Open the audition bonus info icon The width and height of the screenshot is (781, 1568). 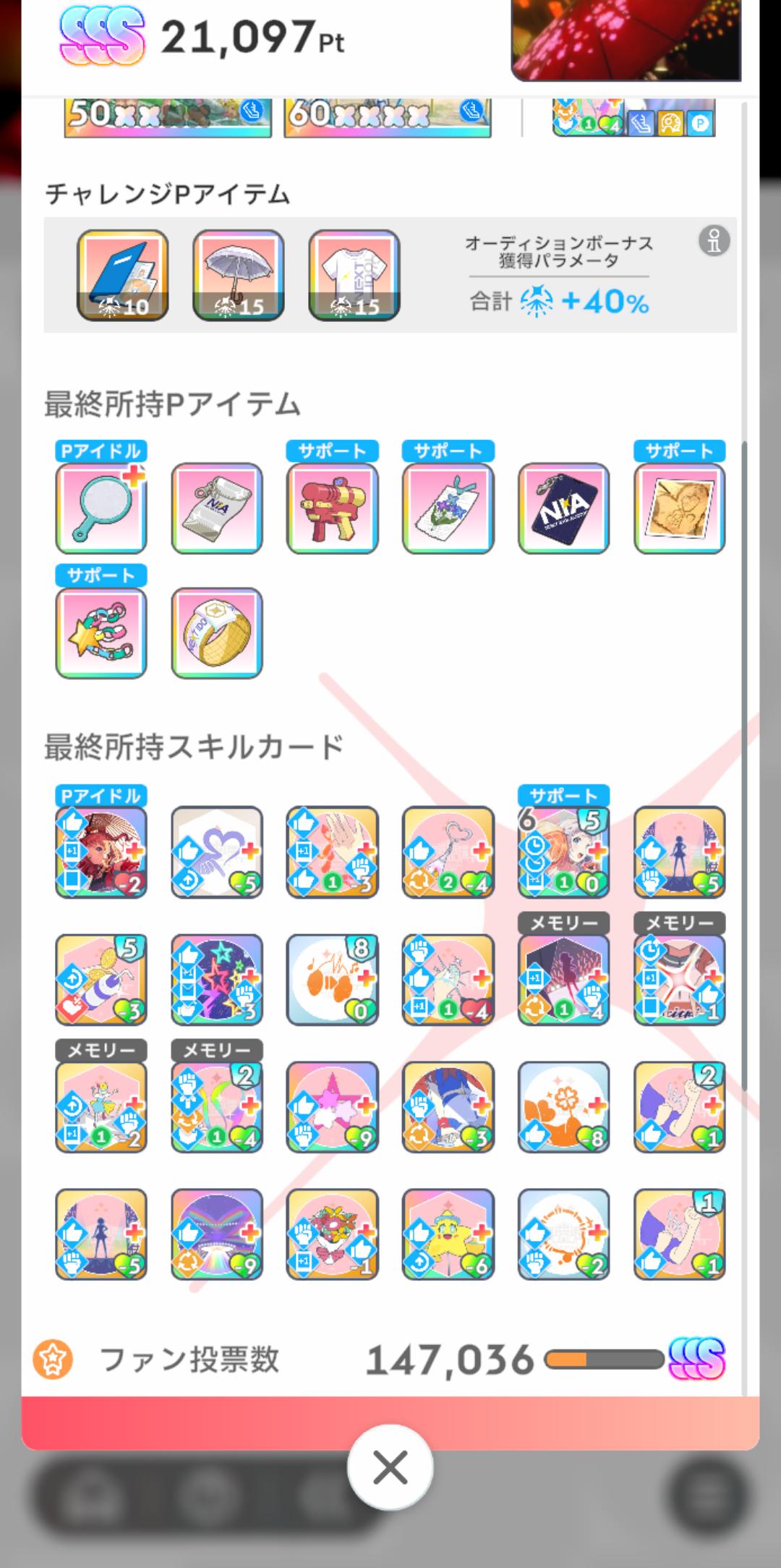[714, 241]
